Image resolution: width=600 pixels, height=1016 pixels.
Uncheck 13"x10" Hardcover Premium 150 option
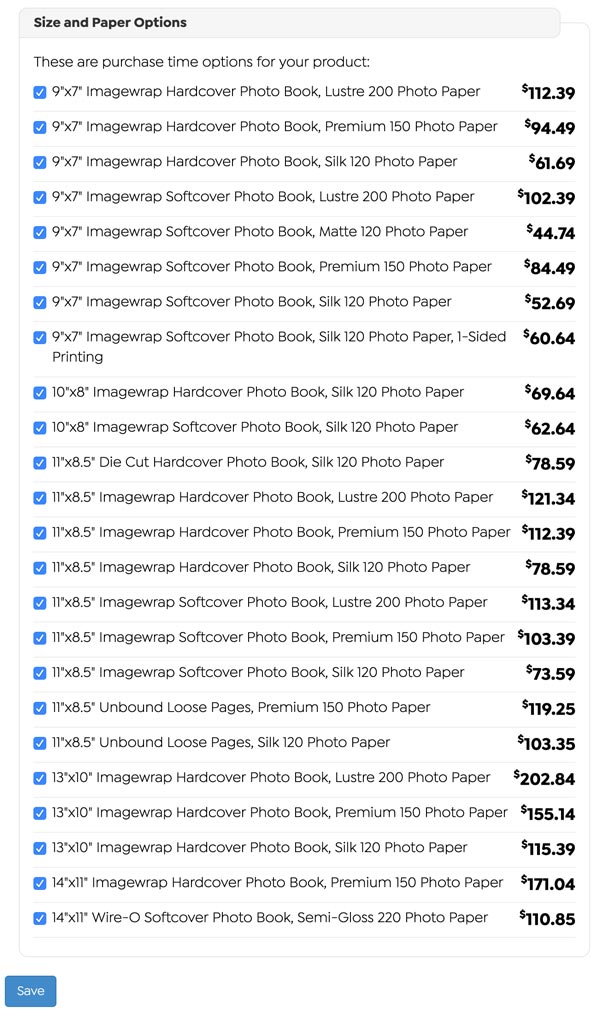(40, 813)
